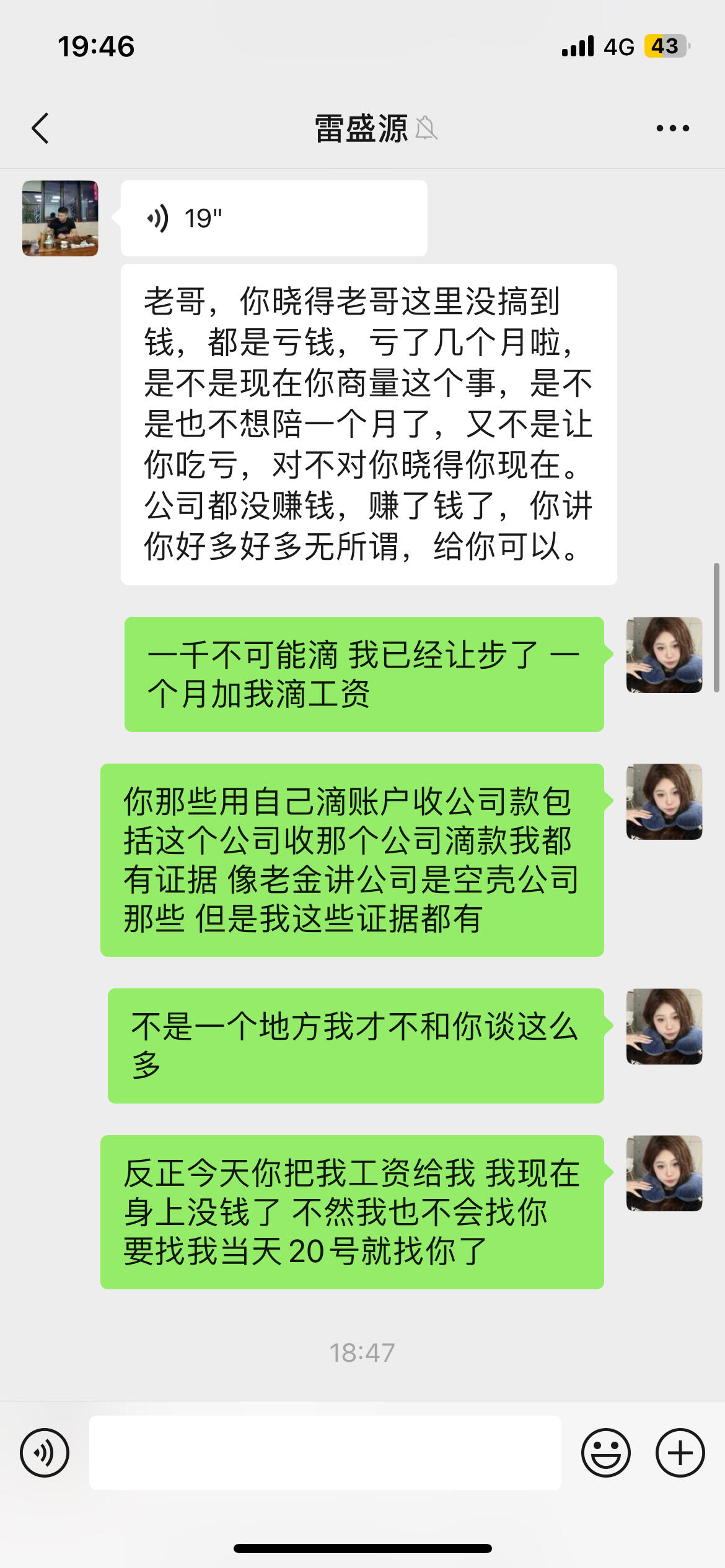Open the three-dot chat info menu
This screenshot has width=725, height=1568.
pyautogui.click(x=672, y=128)
